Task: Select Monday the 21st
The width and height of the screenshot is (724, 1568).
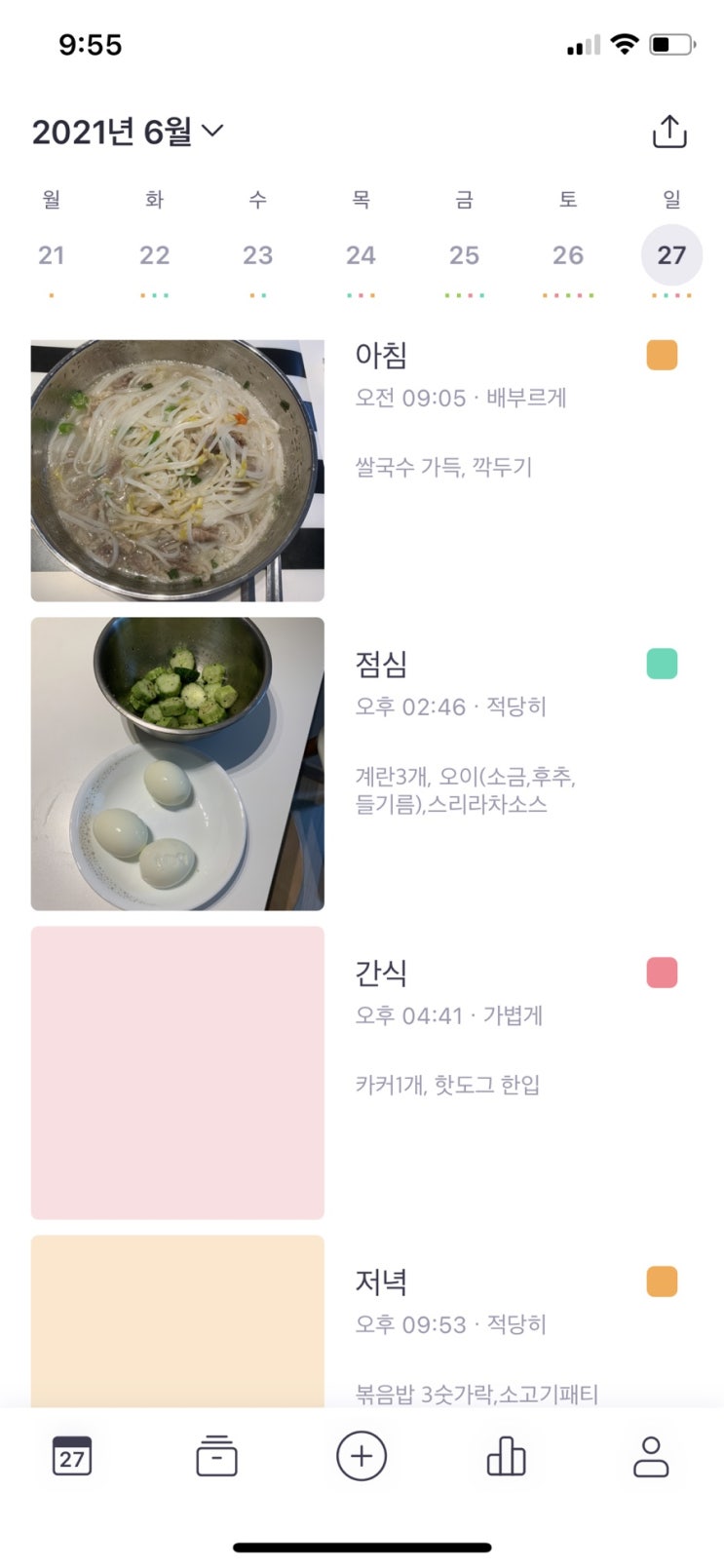Action: coord(52,255)
